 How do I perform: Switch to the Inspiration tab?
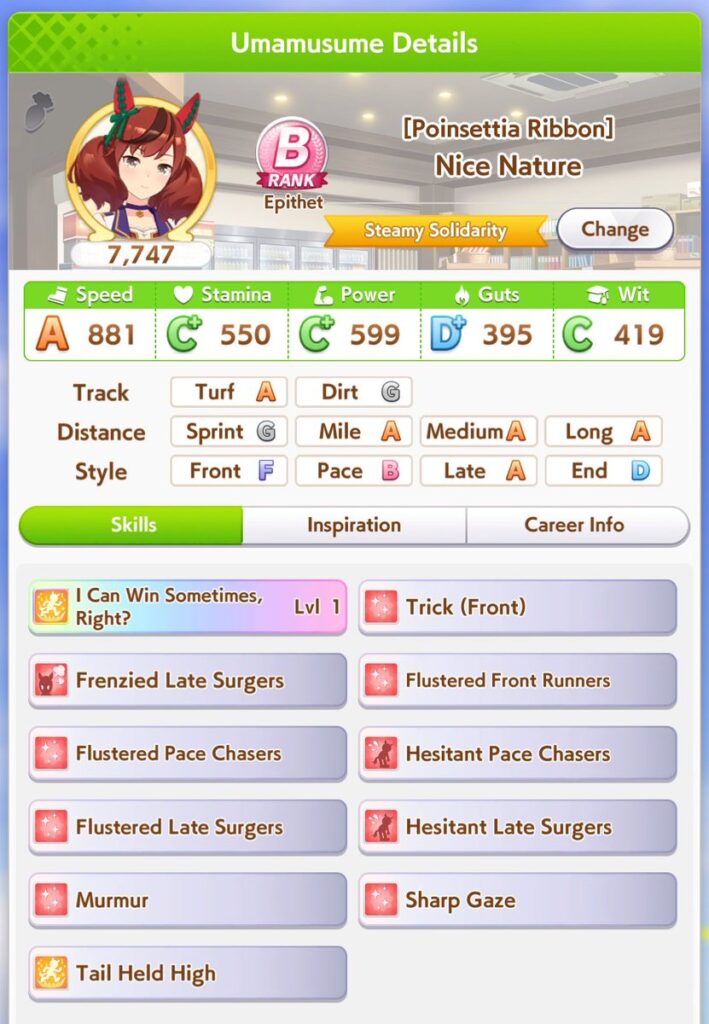[354, 525]
